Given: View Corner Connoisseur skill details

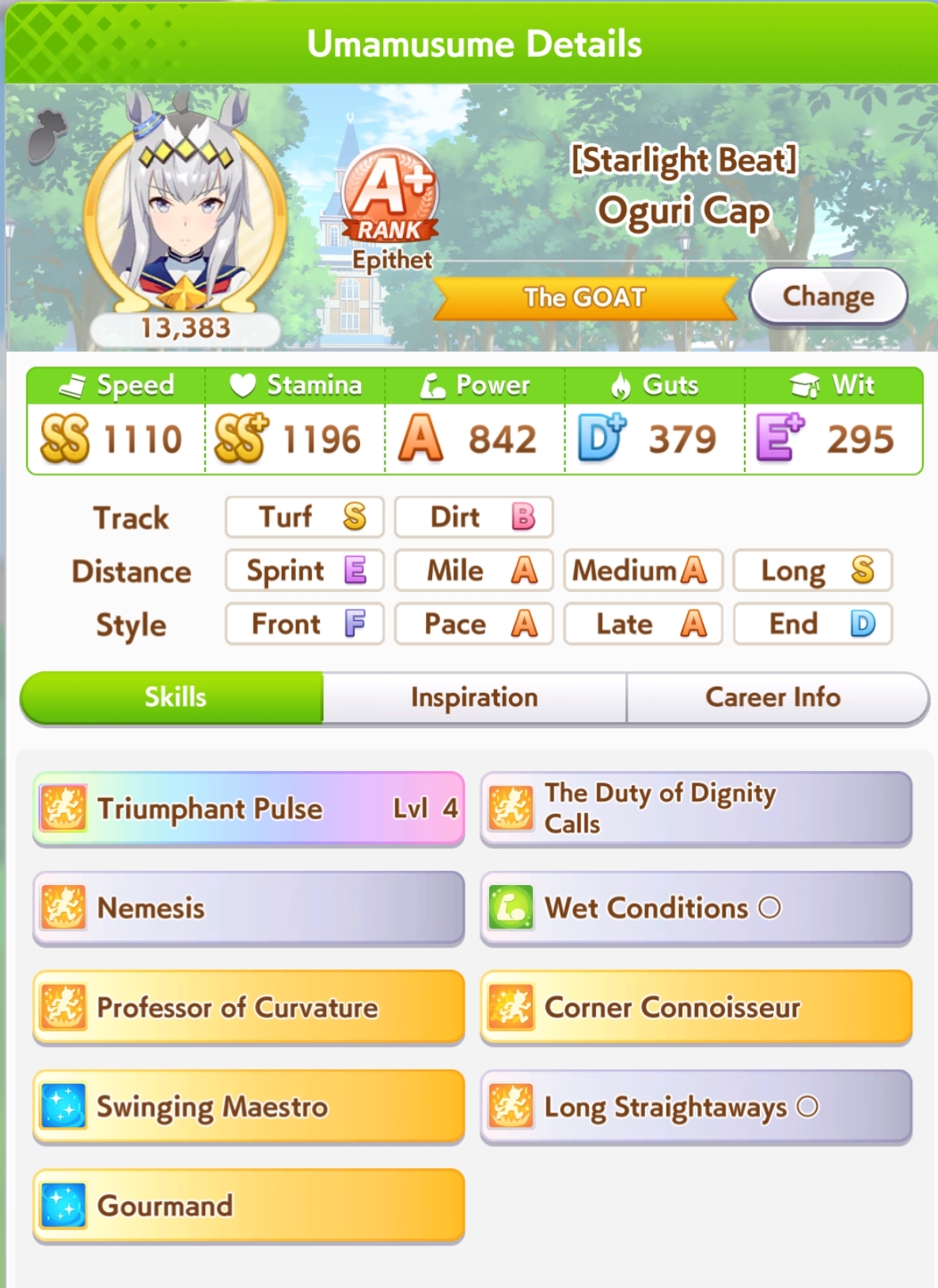Looking at the screenshot, I should click(696, 1007).
